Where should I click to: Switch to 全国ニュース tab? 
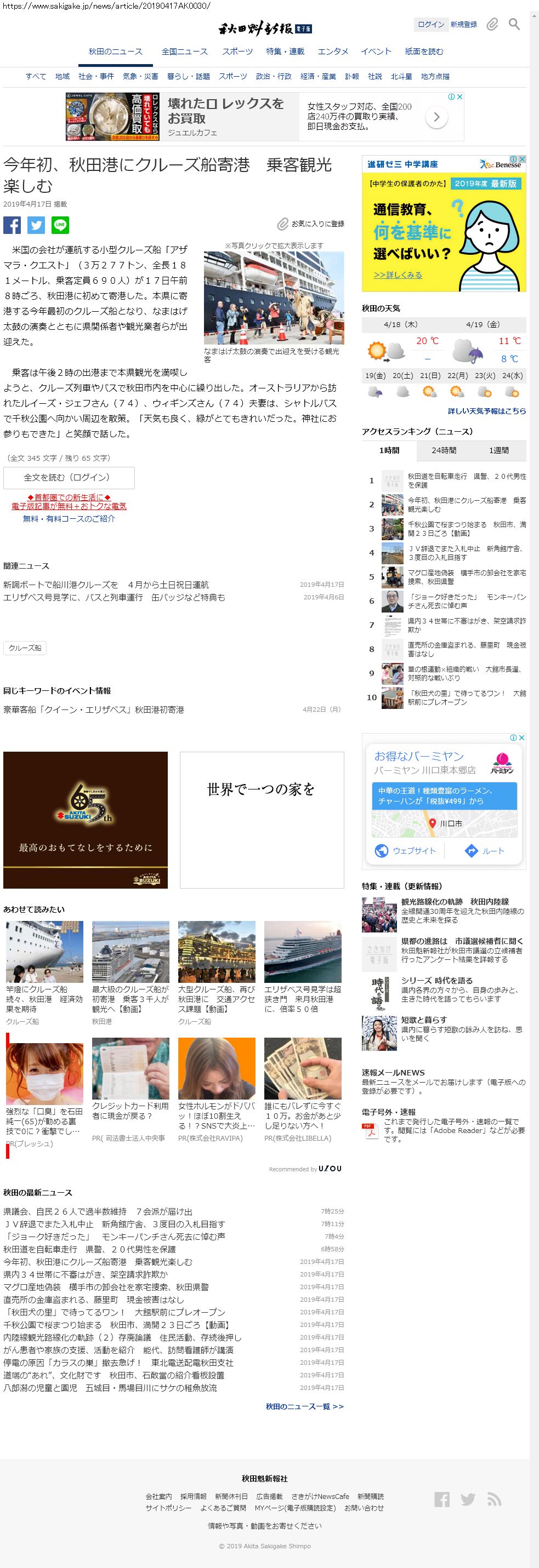click(184, 51)
